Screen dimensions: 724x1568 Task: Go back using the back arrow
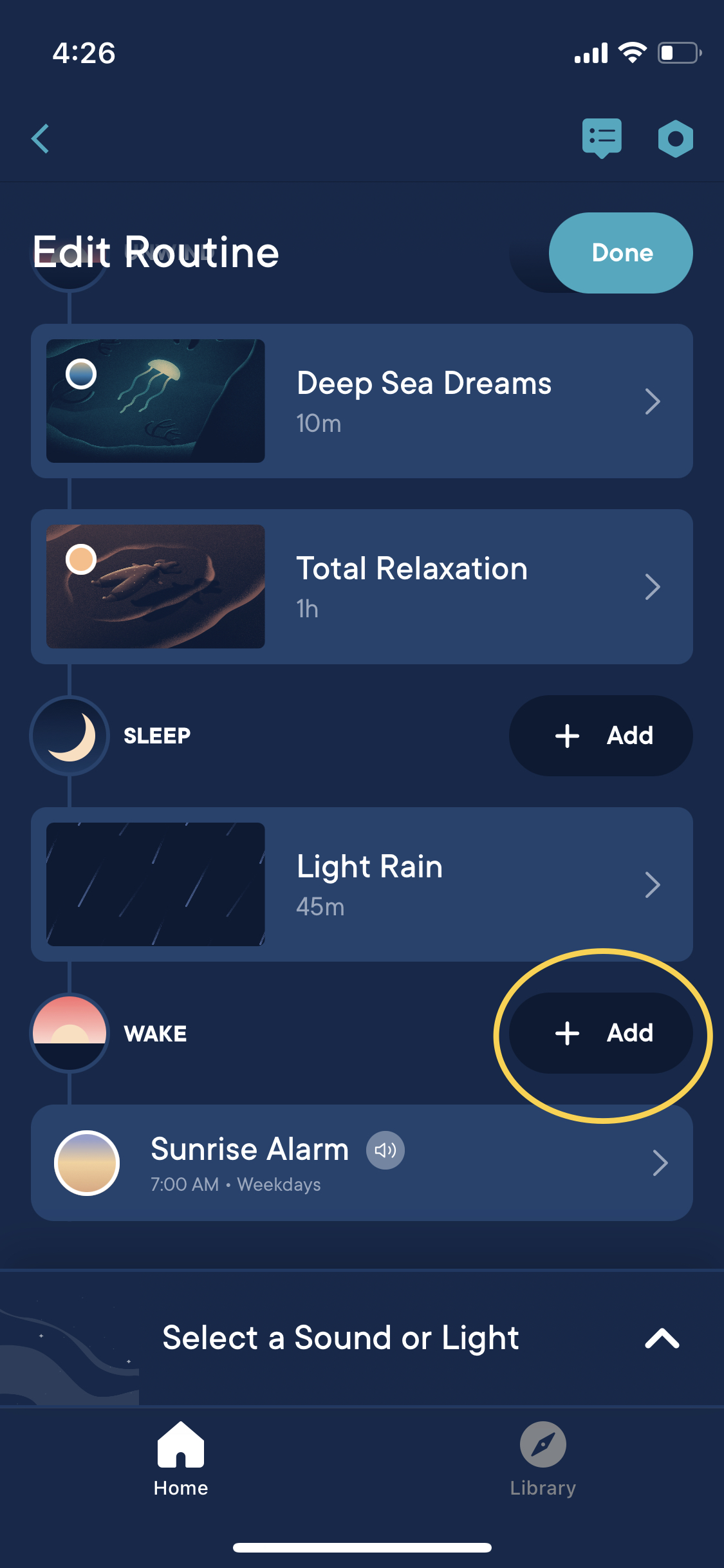[x=41, y=138]
